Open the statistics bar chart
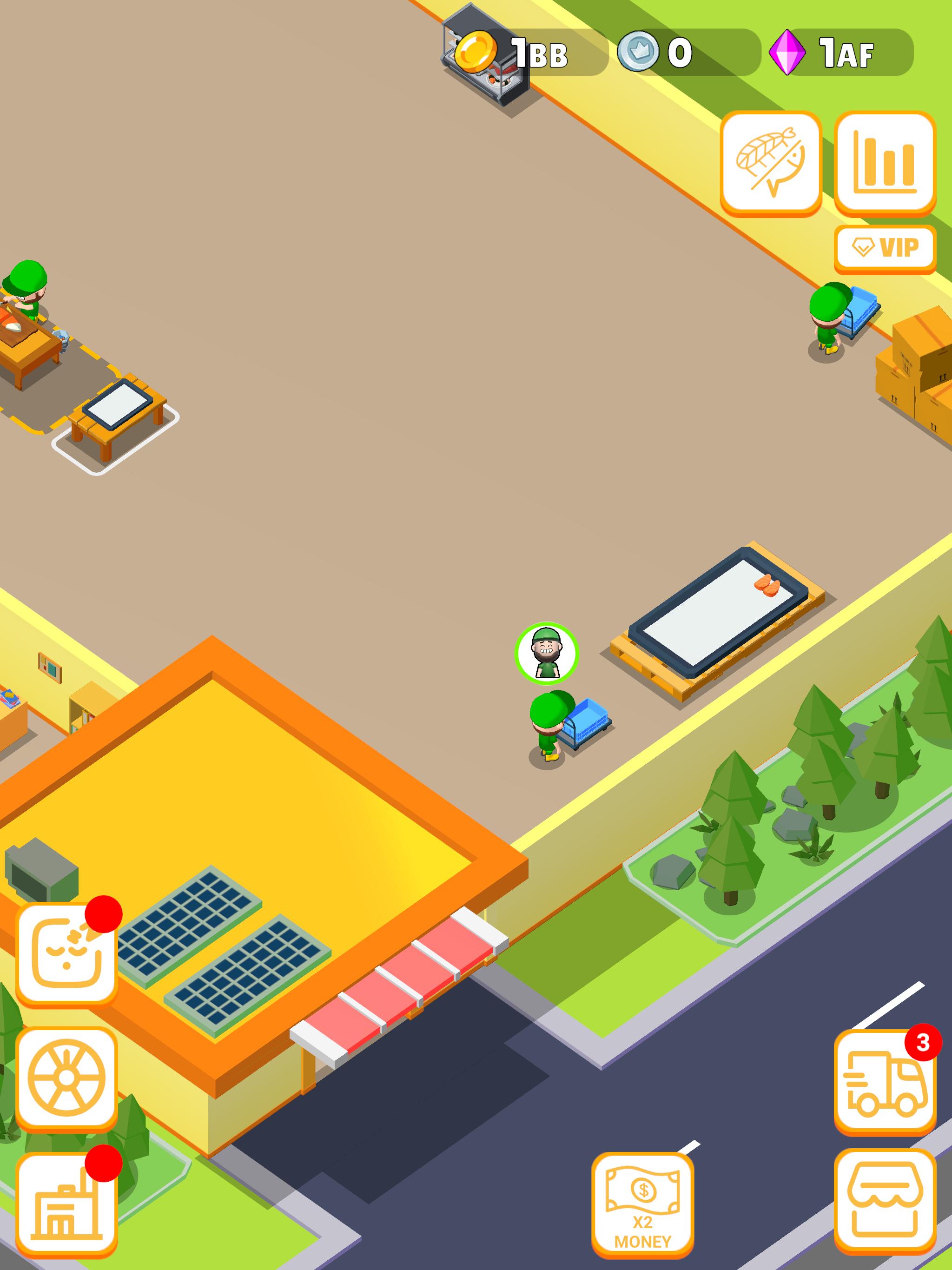Image resolution: width=952 pixels, height=1270 pixels. pyautogui.click(x=884, y=163)
